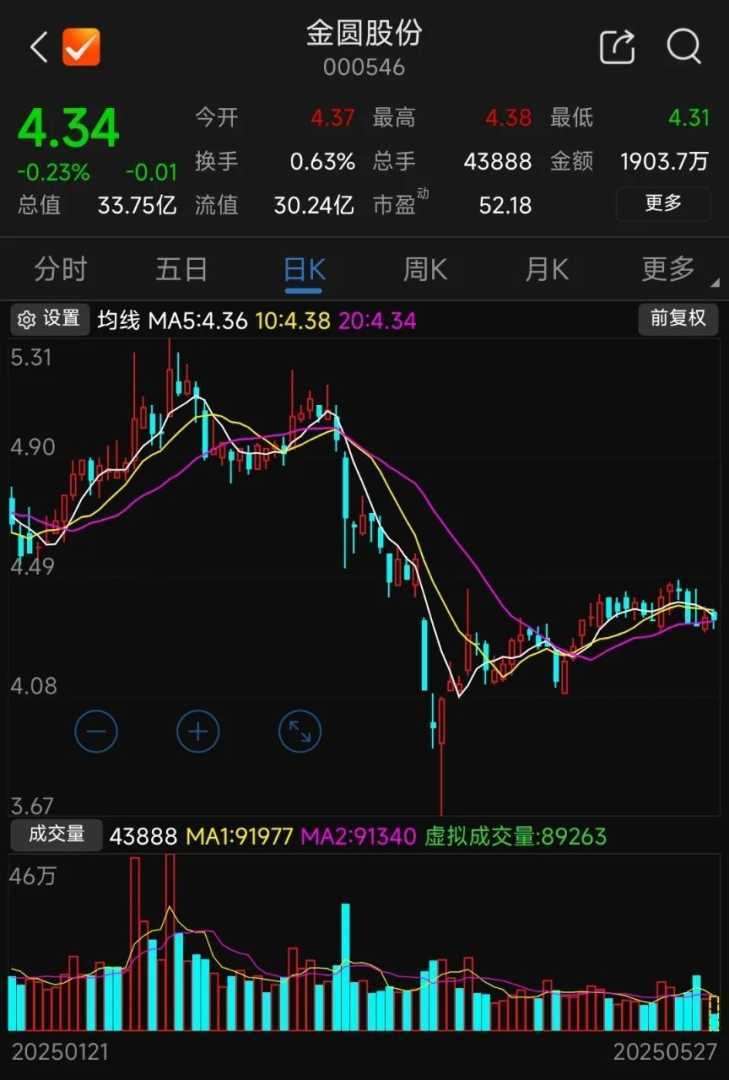Expand the 更多 chart period dropdown
This screenshot has height=1080, width=729.
pyautogui.click(x=670, y=269)
